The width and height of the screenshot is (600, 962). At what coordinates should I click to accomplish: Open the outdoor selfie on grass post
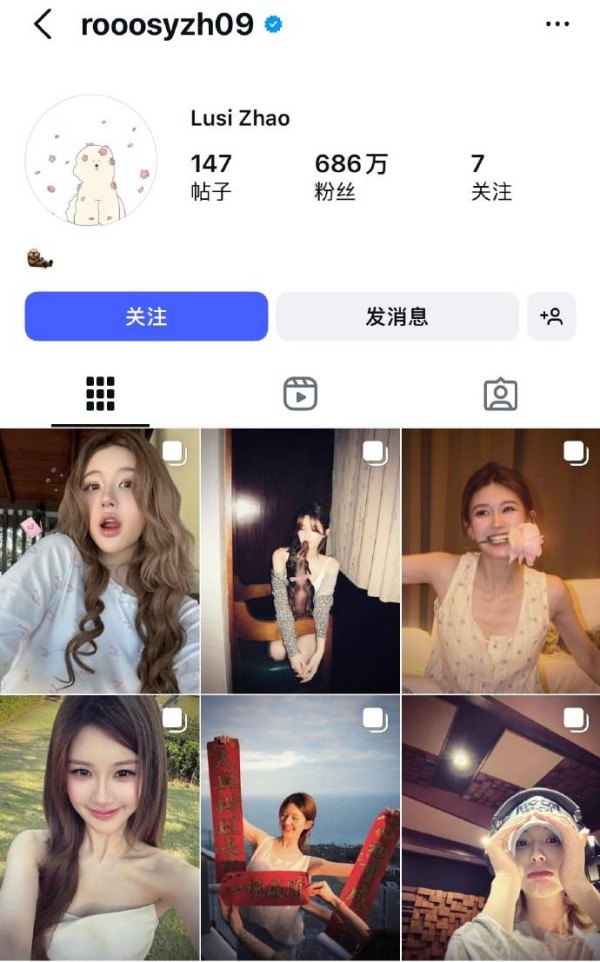(x=99, y=829)
